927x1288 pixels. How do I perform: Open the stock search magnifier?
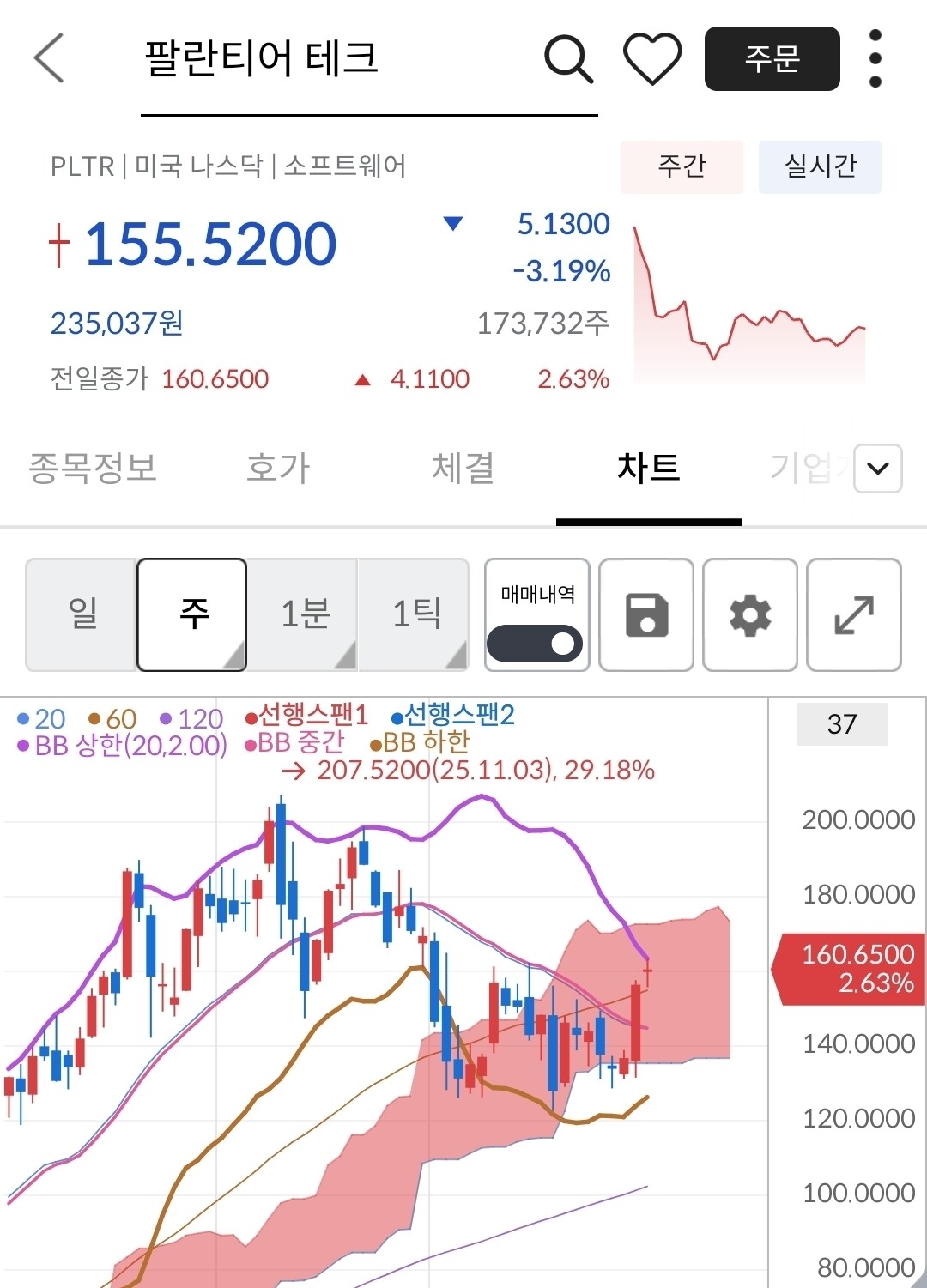pyautogui.click(x=568, y=58)
